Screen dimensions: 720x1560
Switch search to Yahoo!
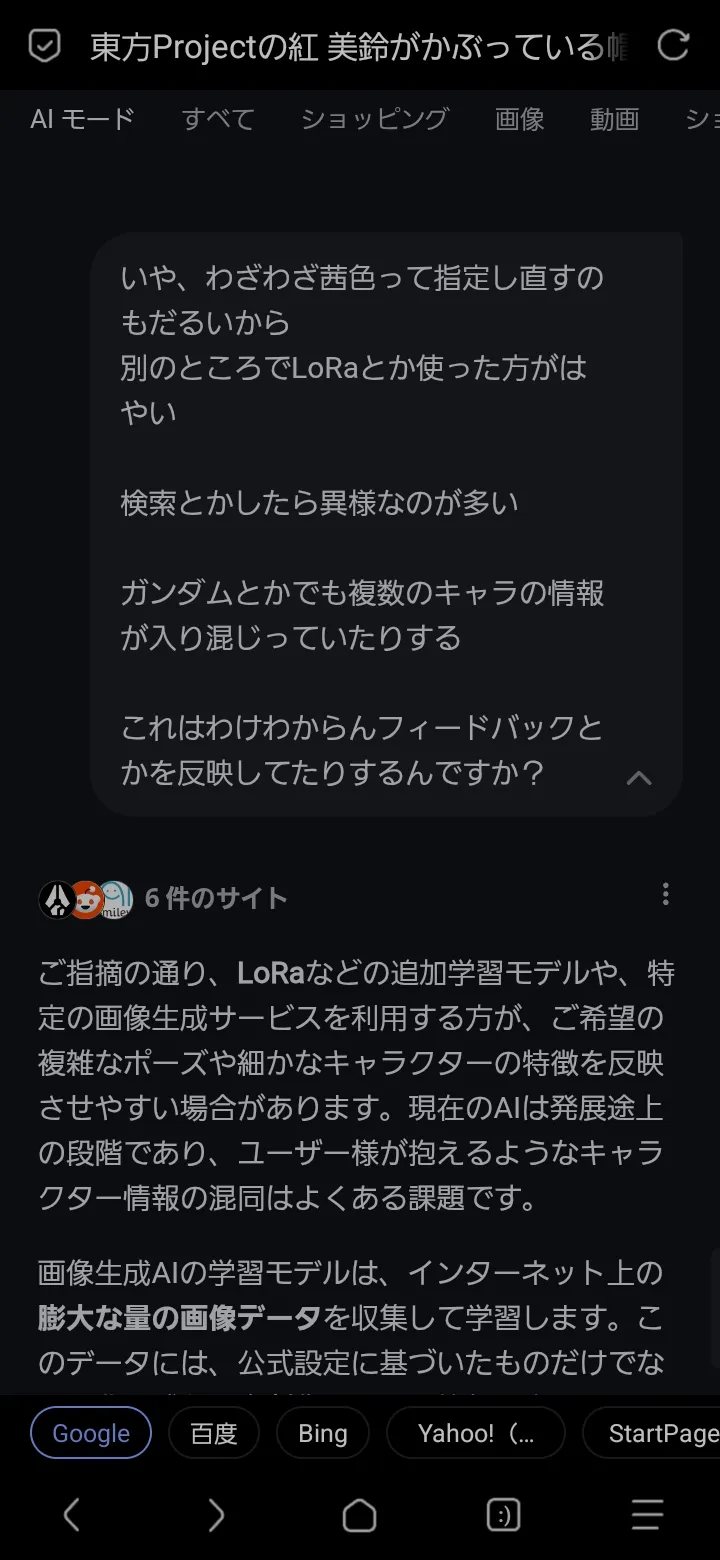pyautogui.click(x=475, y=1433)
